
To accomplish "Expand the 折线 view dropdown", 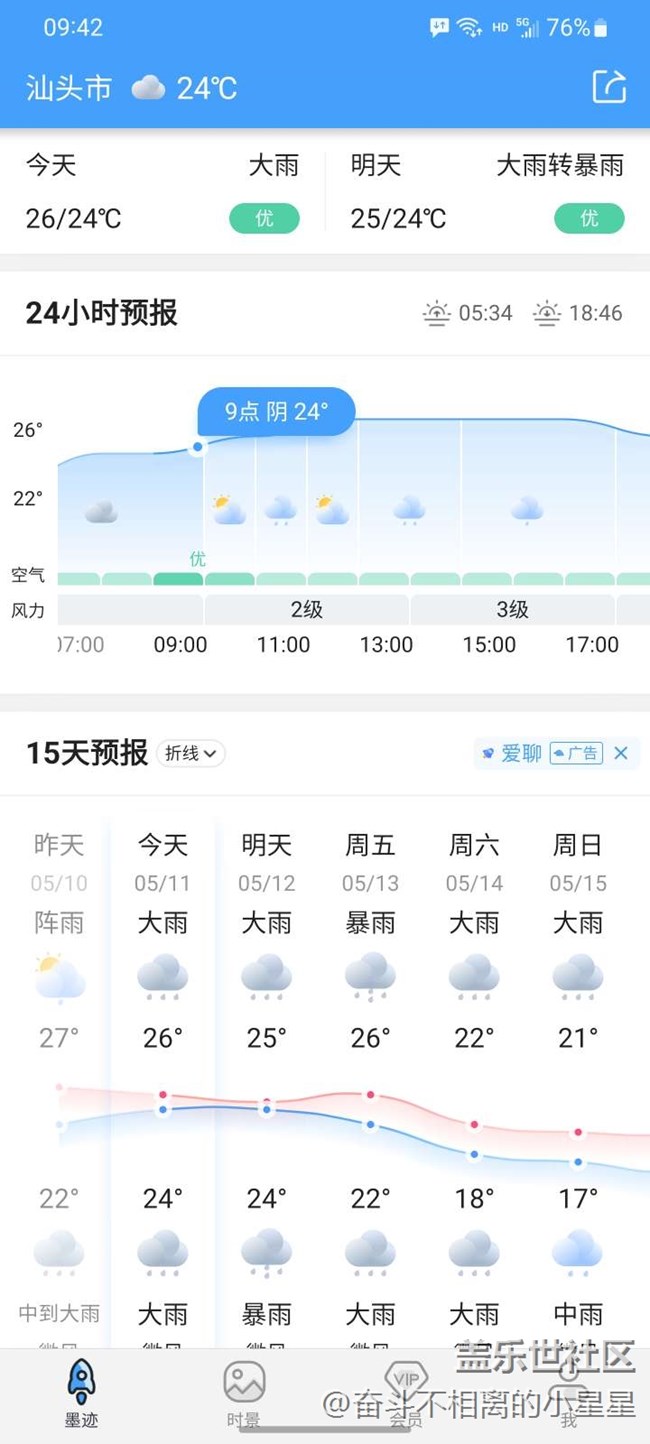I will (x=191, y=754).
